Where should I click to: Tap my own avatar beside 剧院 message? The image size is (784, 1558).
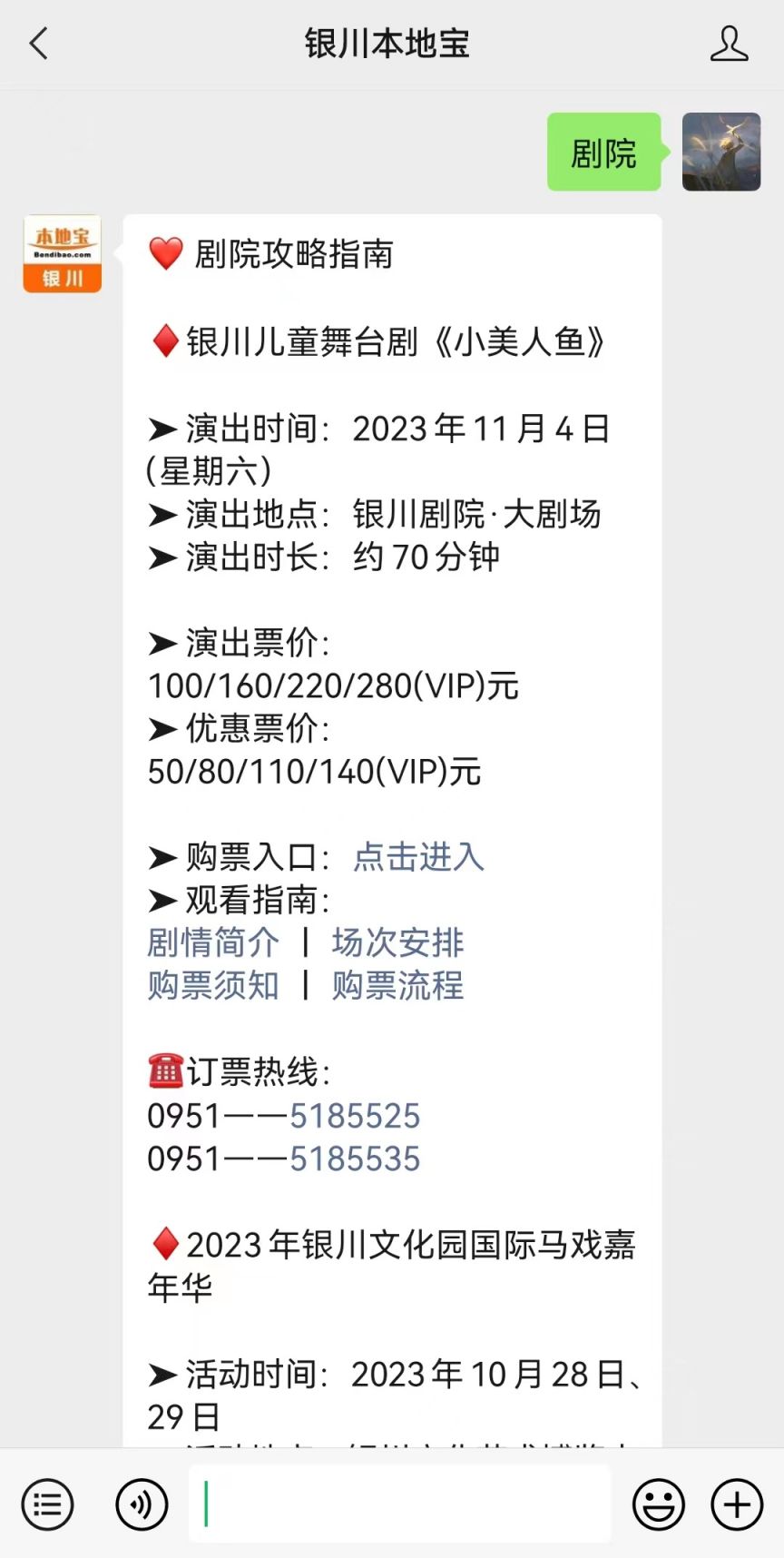721,152
